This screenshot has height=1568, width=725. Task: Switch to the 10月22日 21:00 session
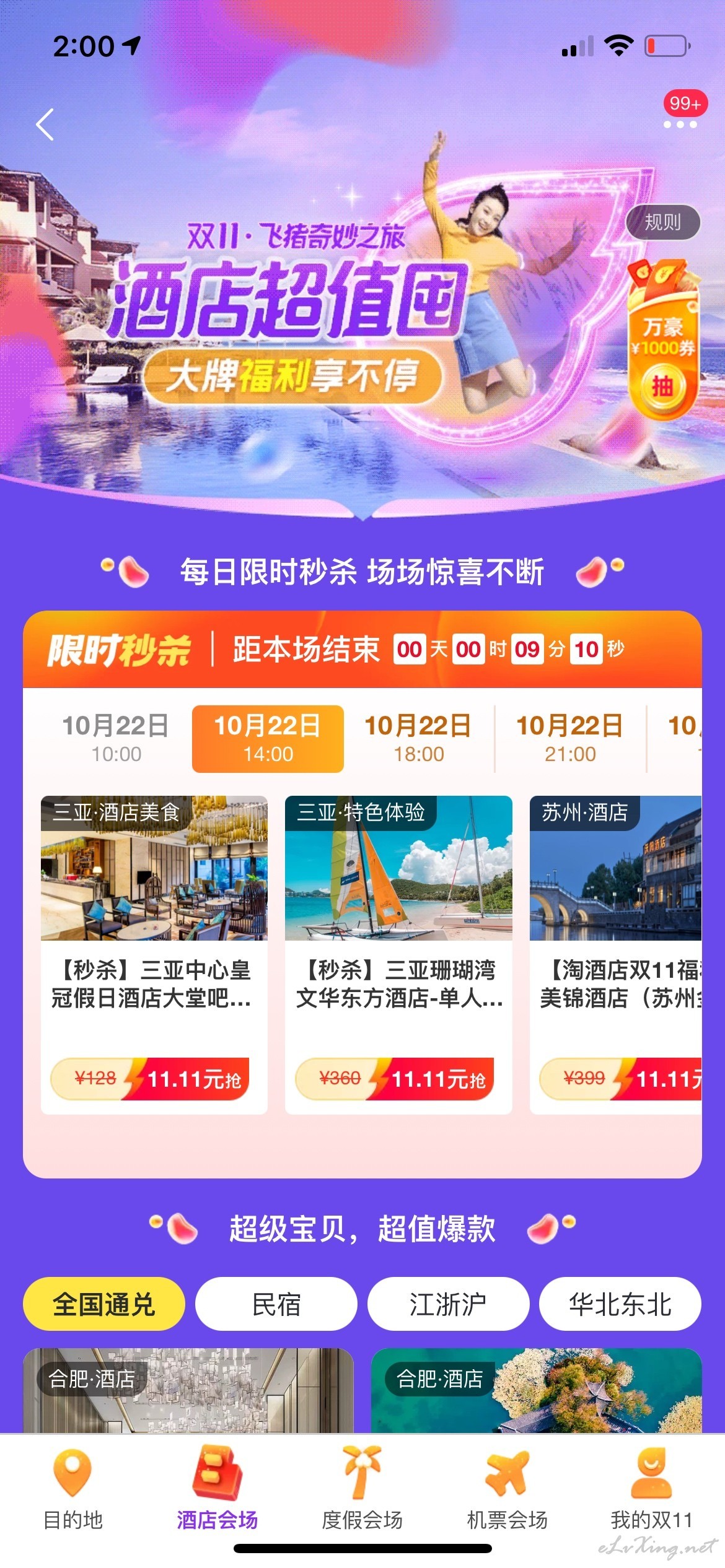tap(570, 738)
